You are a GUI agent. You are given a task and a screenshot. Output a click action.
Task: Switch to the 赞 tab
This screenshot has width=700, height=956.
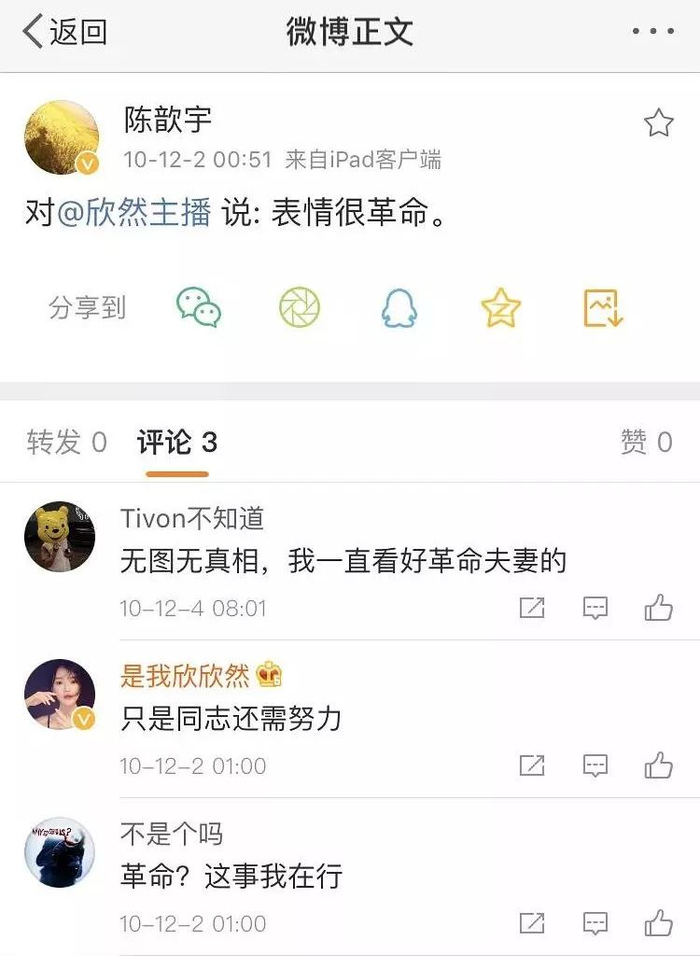click(x=645, y=442)
